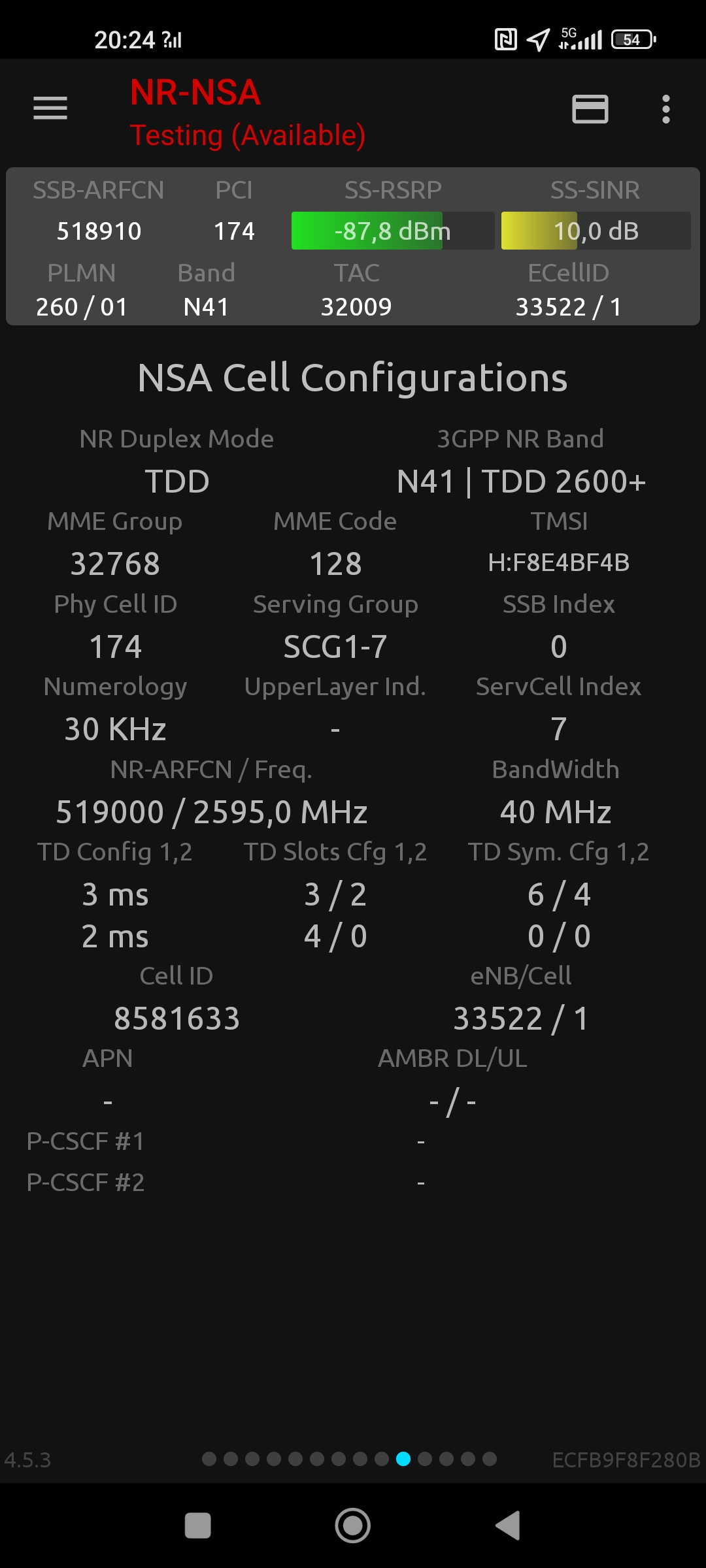Tap the SIM card icon in app bar

coord(590,109)
